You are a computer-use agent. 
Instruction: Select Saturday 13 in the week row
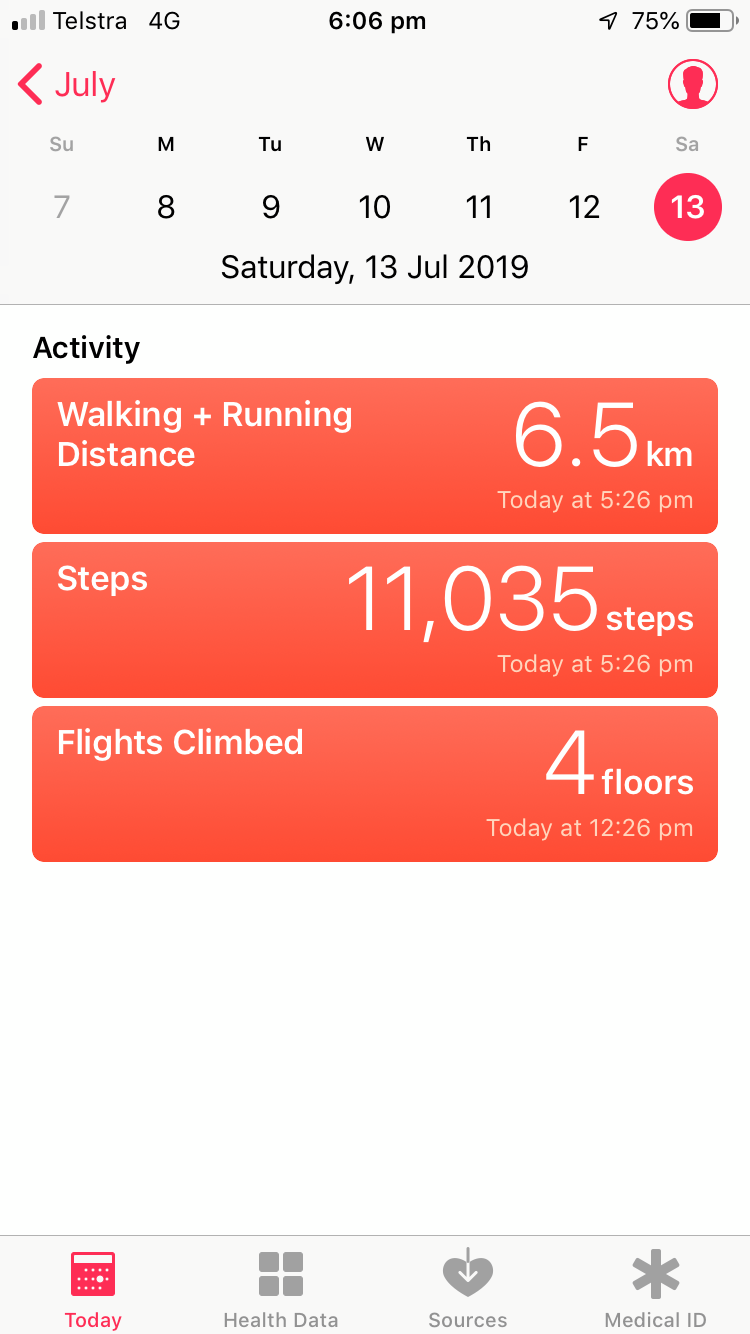(687, 207)
